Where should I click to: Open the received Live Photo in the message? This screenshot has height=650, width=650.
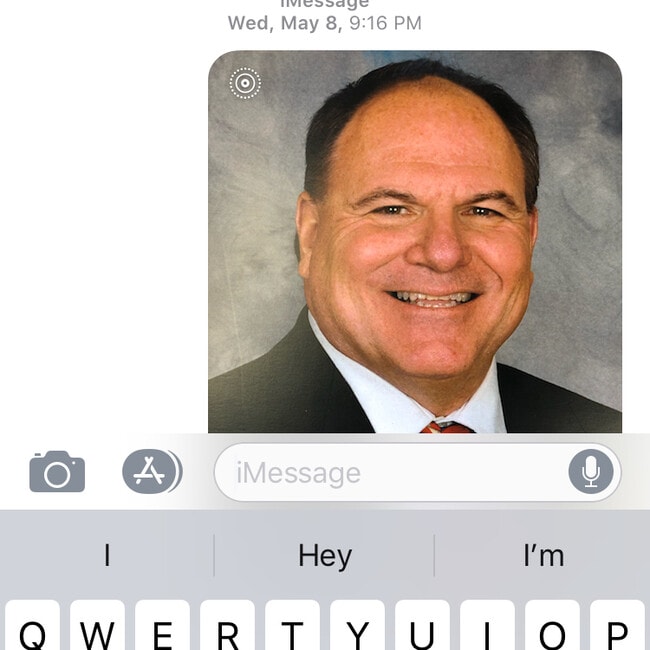(x=415, y=242)
